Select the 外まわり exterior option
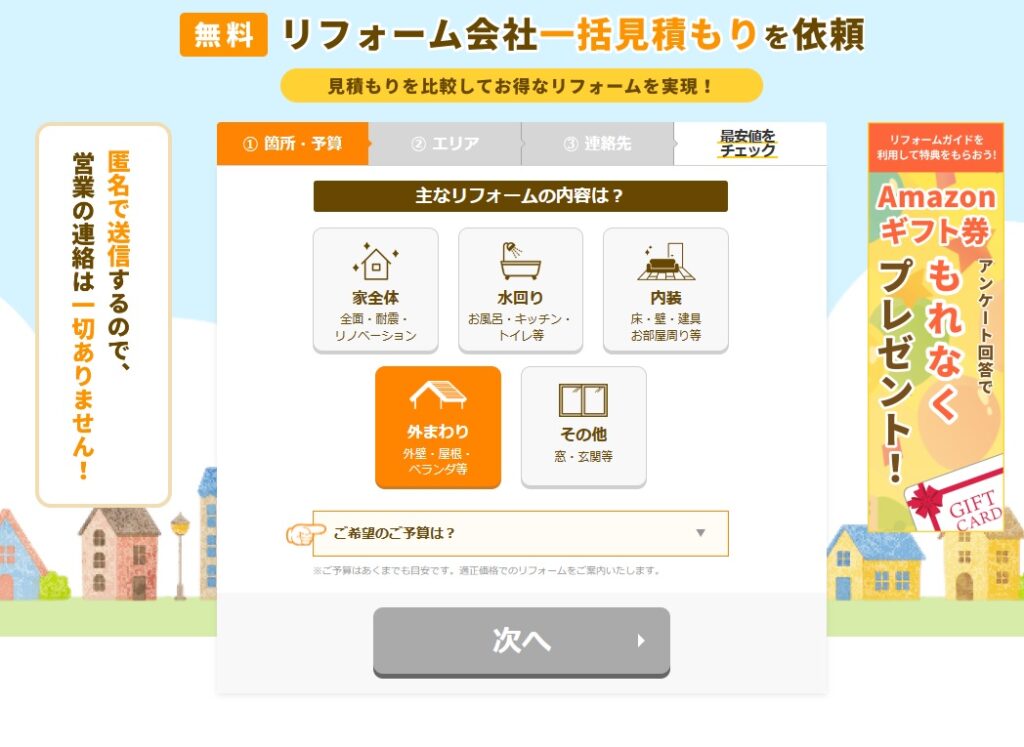The width and height of the screenshot is (1024, 747). pyautogui.click(x=437, y=426)
